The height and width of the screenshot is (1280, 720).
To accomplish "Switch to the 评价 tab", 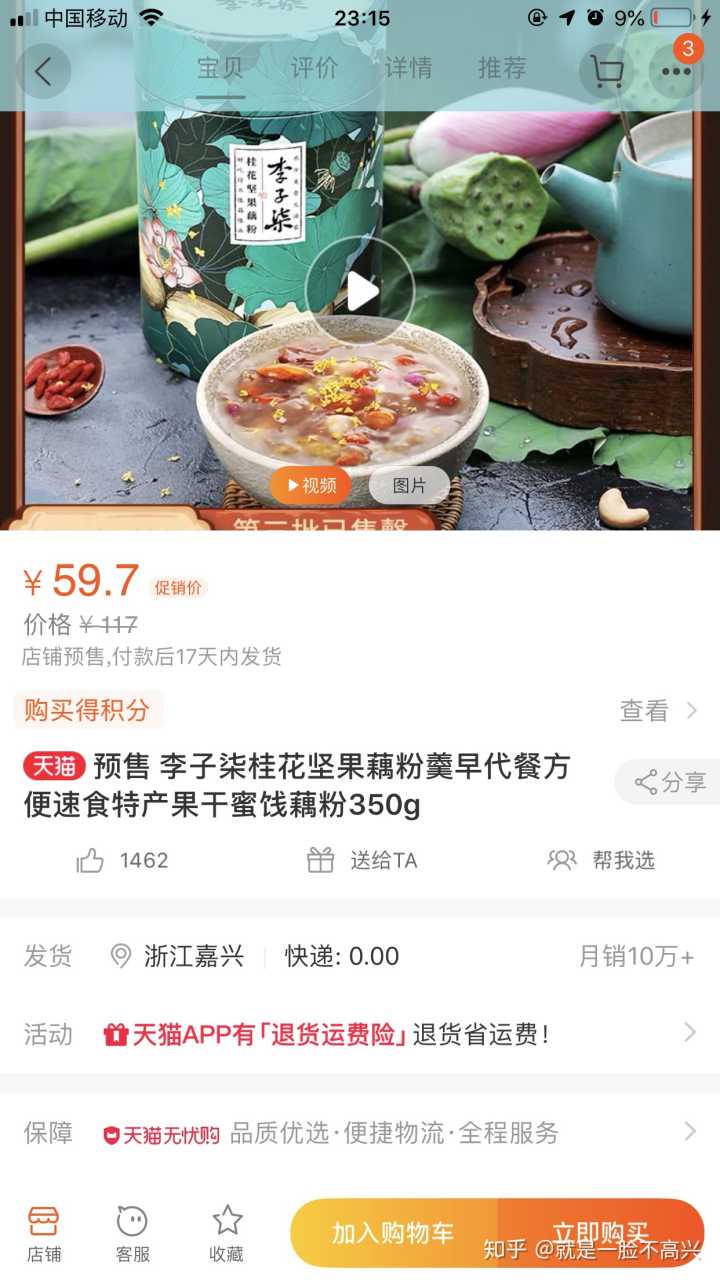I will pos(314,68).
